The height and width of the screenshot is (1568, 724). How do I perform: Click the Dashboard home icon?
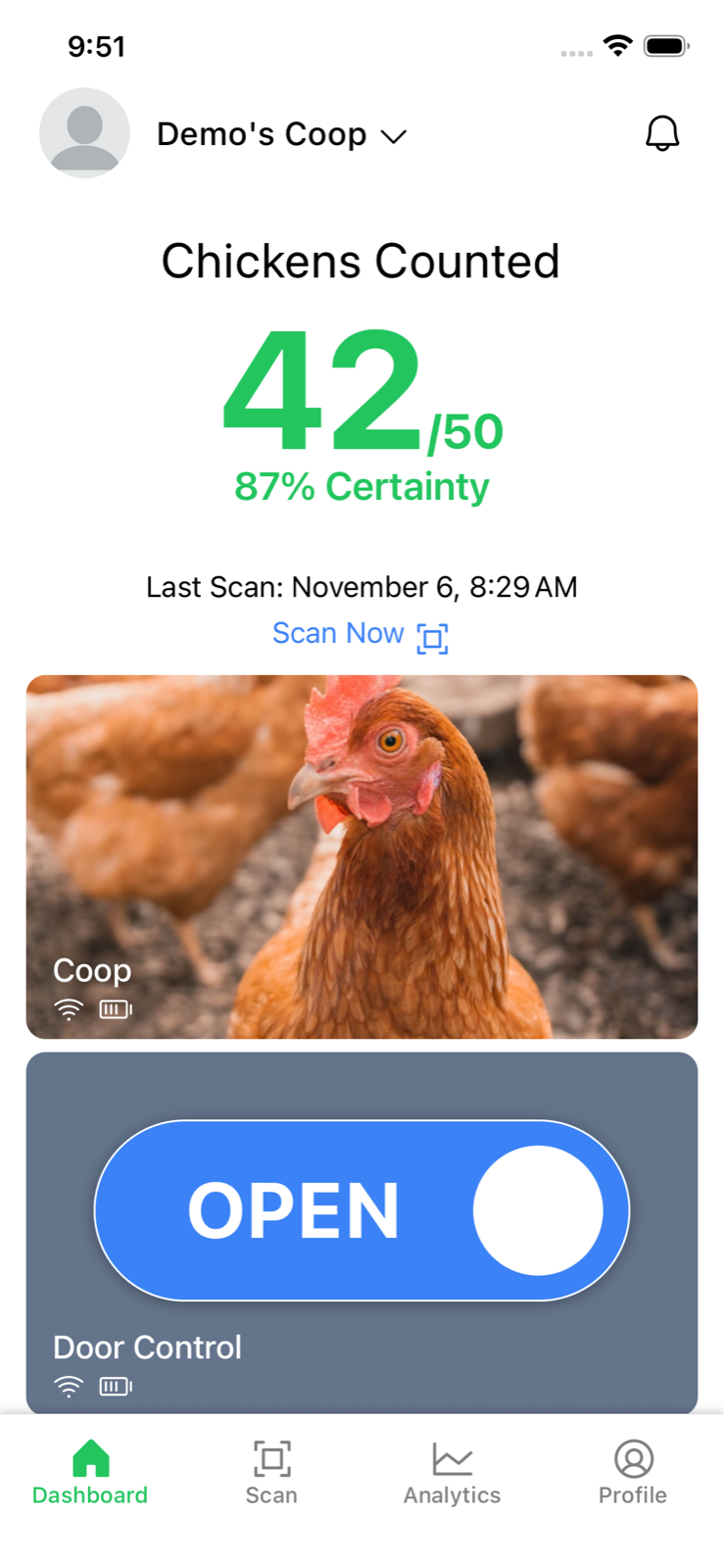pos(89,1457)
